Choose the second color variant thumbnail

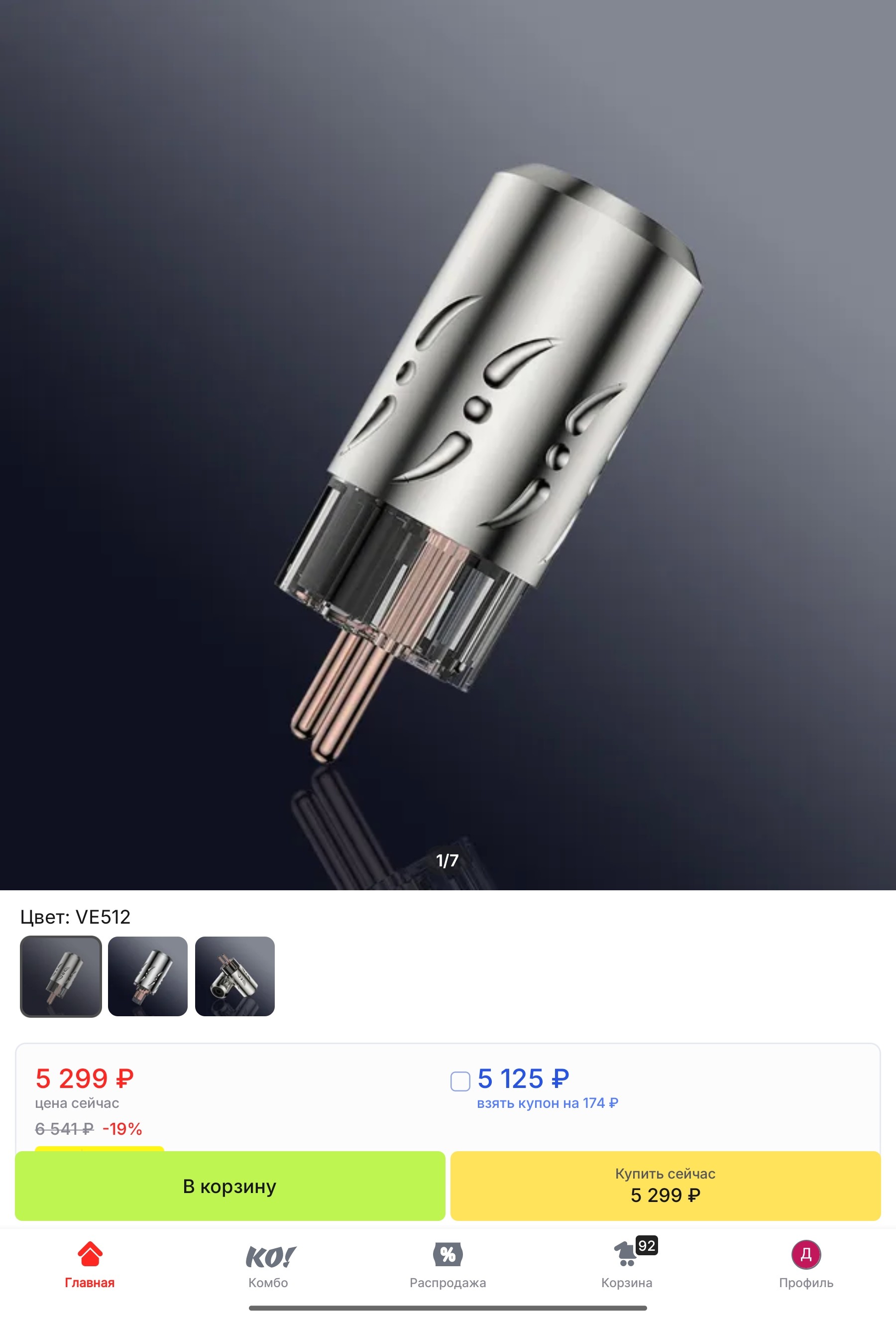[x=147, y=976]
